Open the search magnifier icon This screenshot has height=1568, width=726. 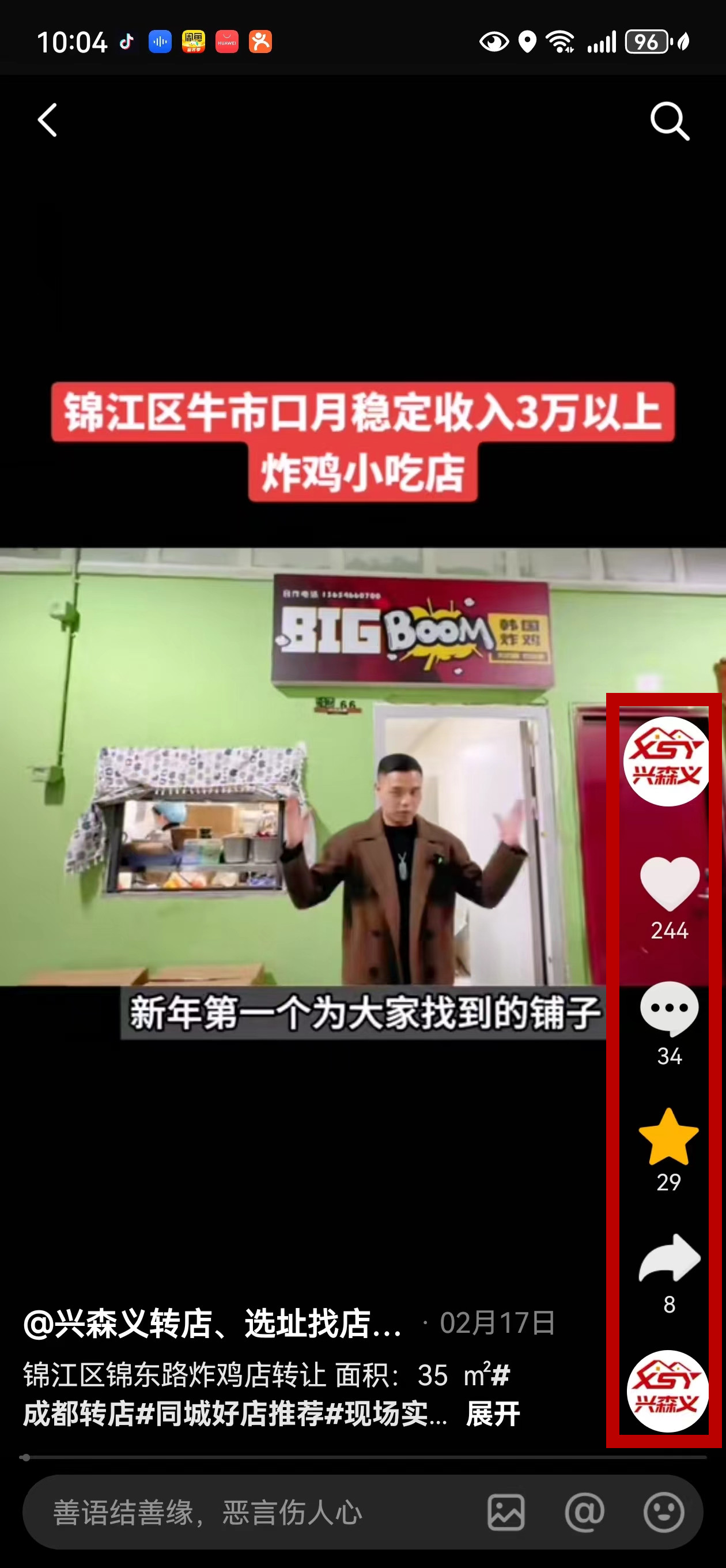click(670, 121)
